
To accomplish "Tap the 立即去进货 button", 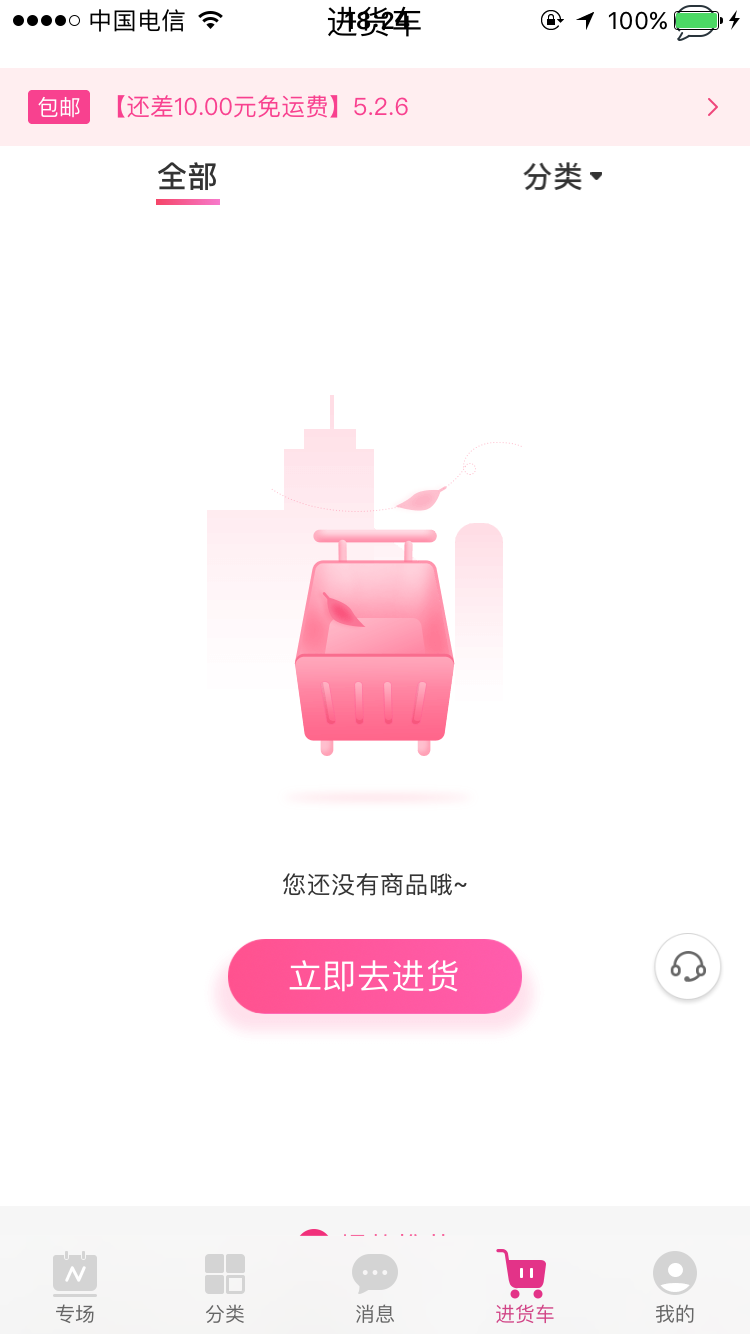I will tap(375, 976).
